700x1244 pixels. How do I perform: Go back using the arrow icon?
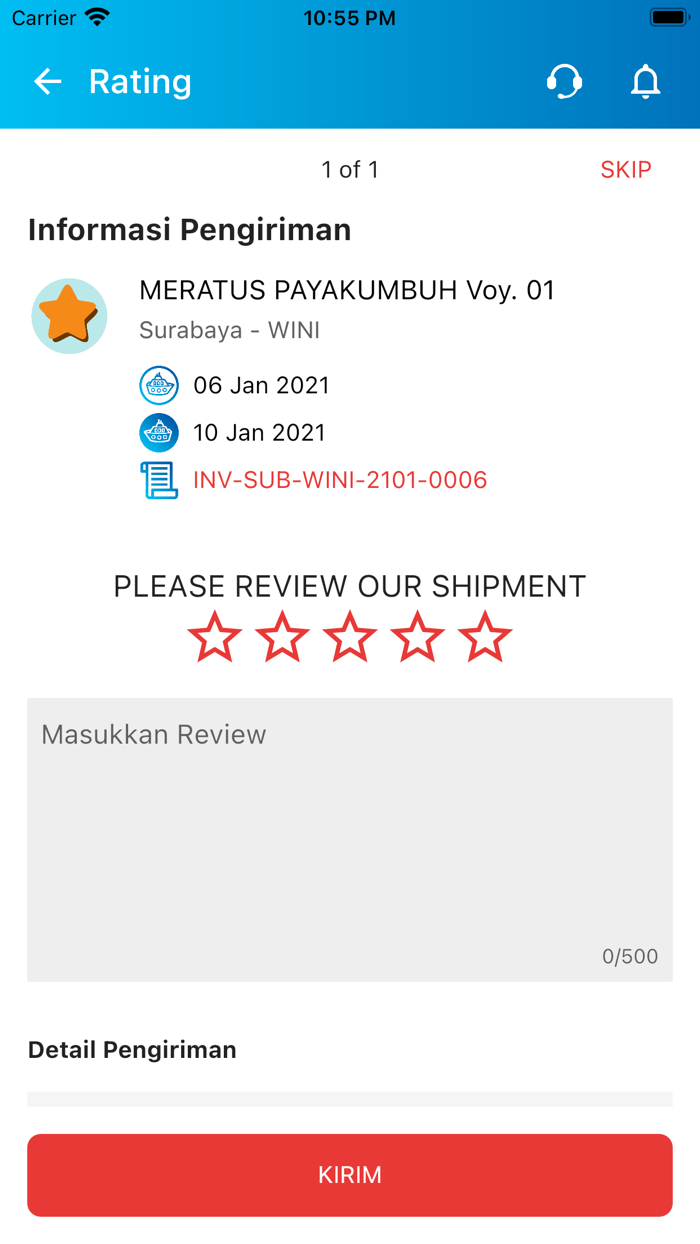[47, 82]
